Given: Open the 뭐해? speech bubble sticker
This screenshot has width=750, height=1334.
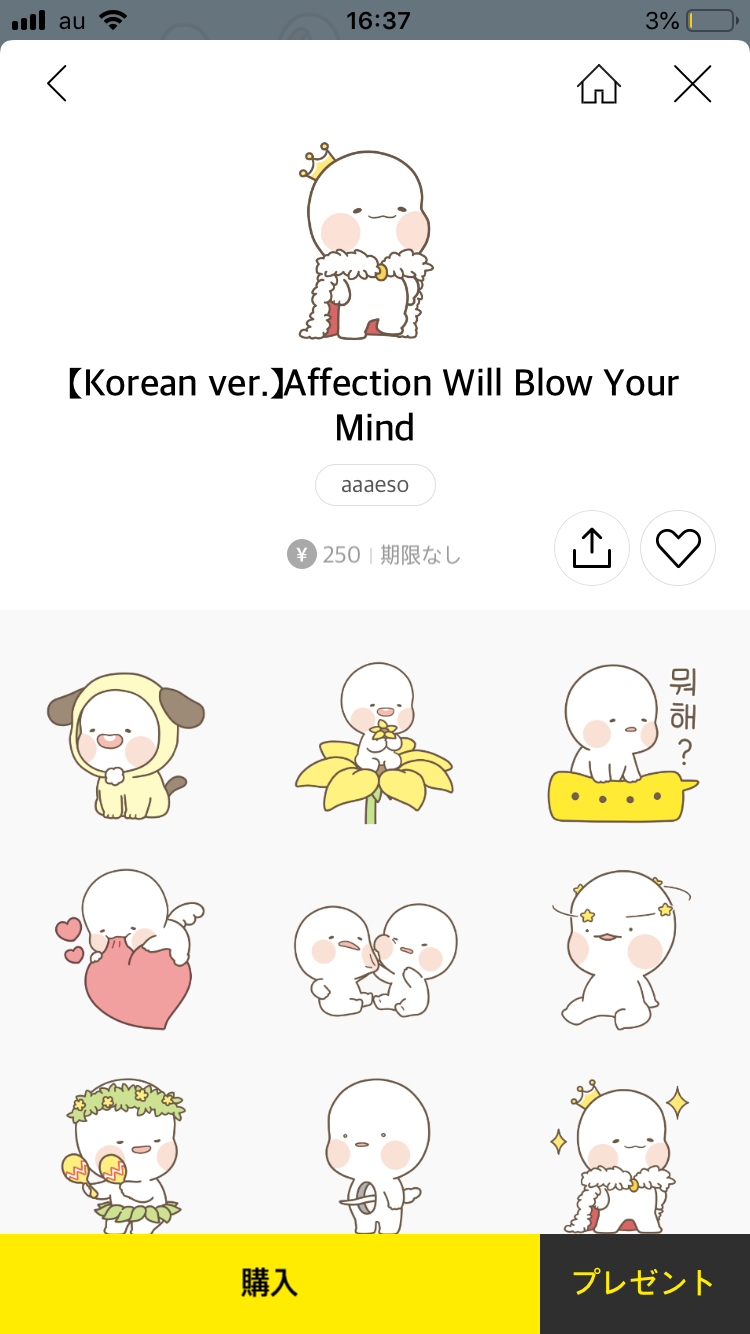Looking at the screenshot, I should click(625, 745).
